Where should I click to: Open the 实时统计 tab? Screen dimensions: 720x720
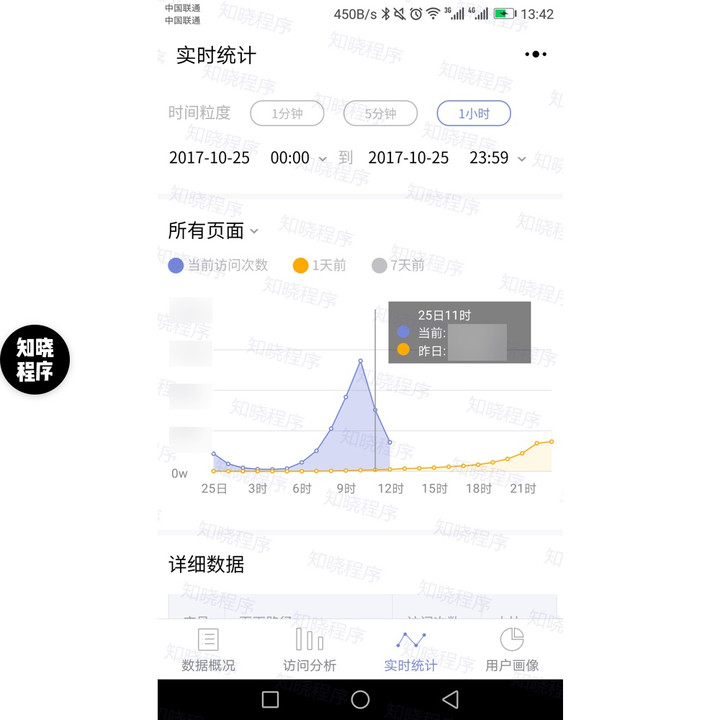(410, 650)
